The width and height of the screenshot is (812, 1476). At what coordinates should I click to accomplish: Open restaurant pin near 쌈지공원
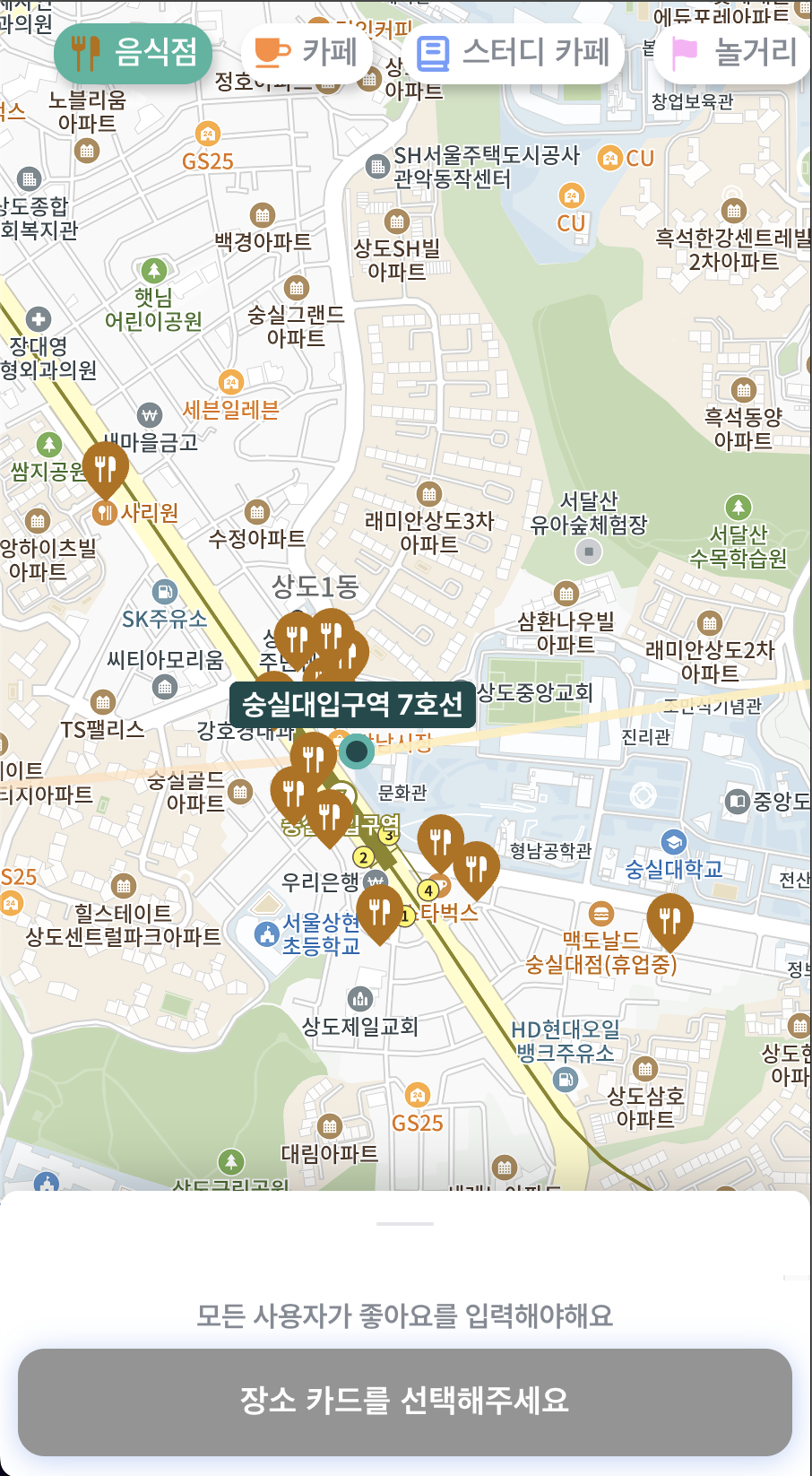coord(105,466)
